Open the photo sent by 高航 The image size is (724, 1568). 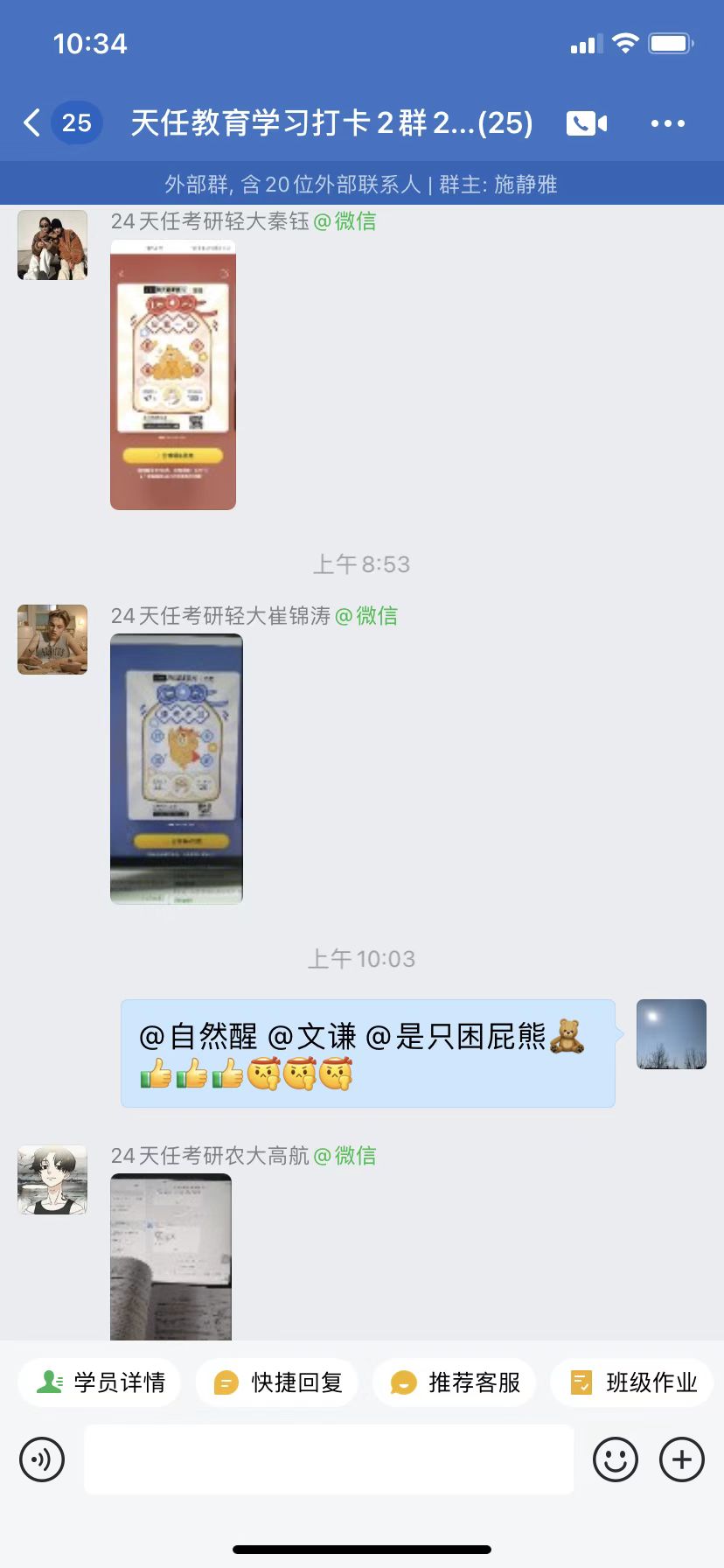(171, 1257)
